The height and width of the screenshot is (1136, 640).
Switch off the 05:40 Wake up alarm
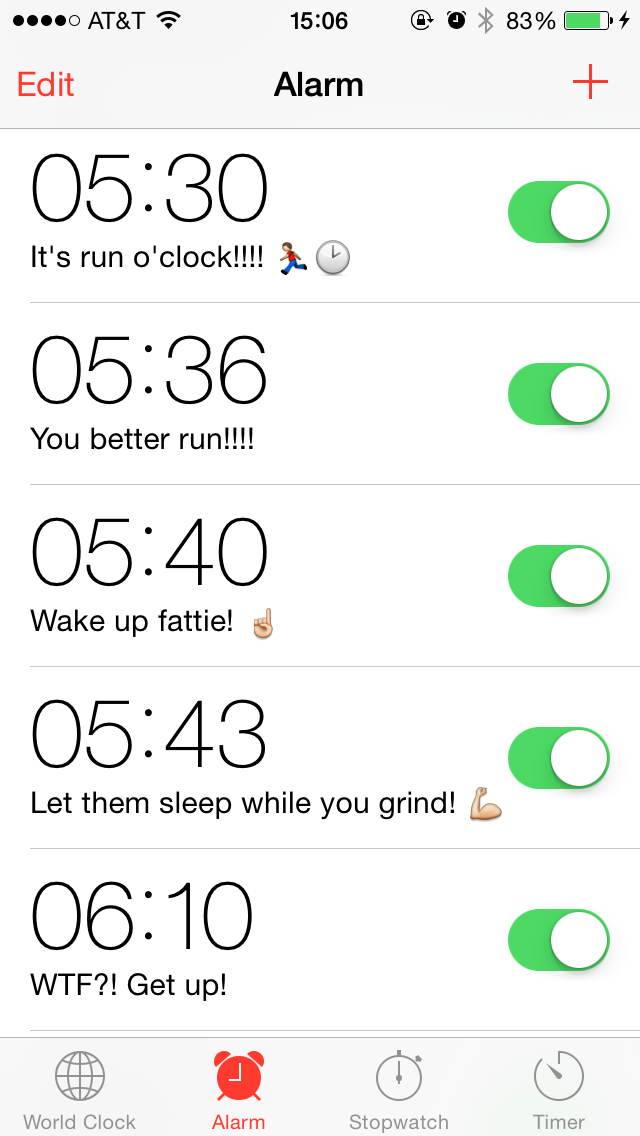click(x=559, y=576)
